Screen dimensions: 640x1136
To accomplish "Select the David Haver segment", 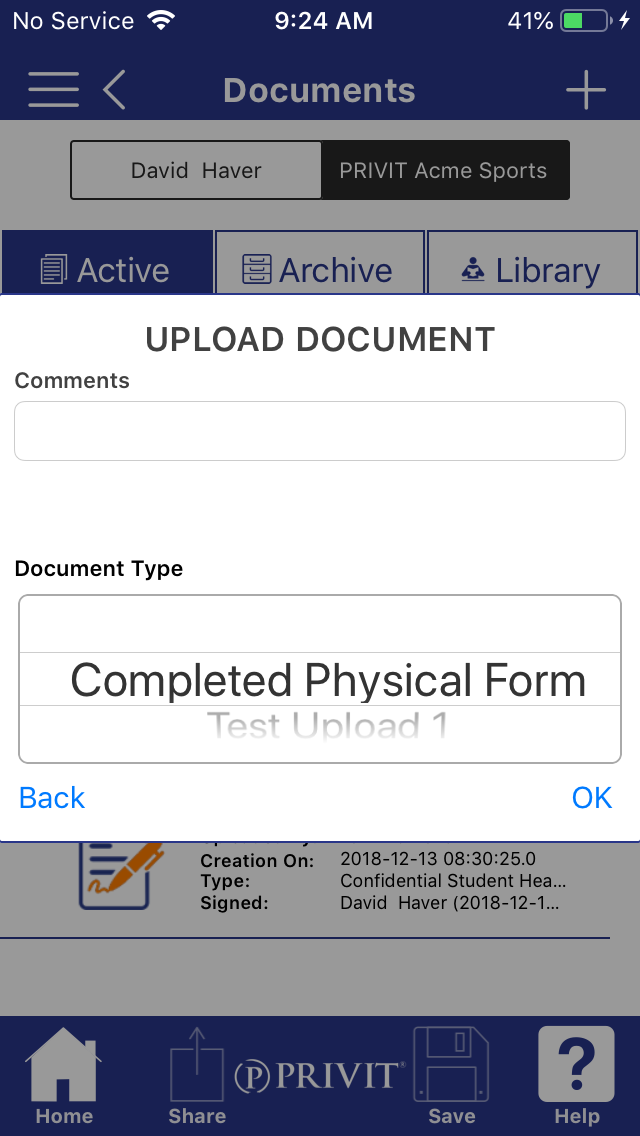I will click(x=196, y=170).
